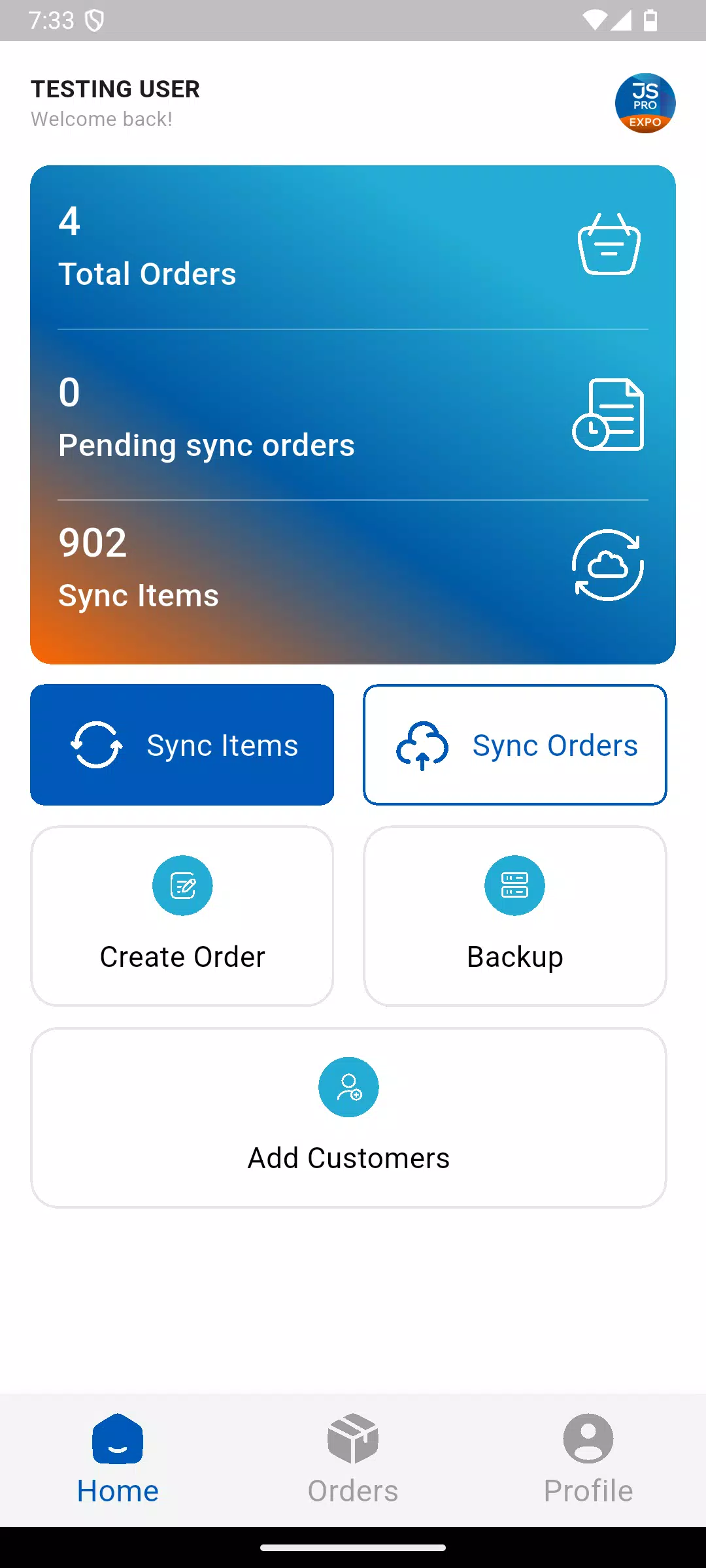Tap the navigation gesture bar at screen bottom

click(x=352, y=1548)
